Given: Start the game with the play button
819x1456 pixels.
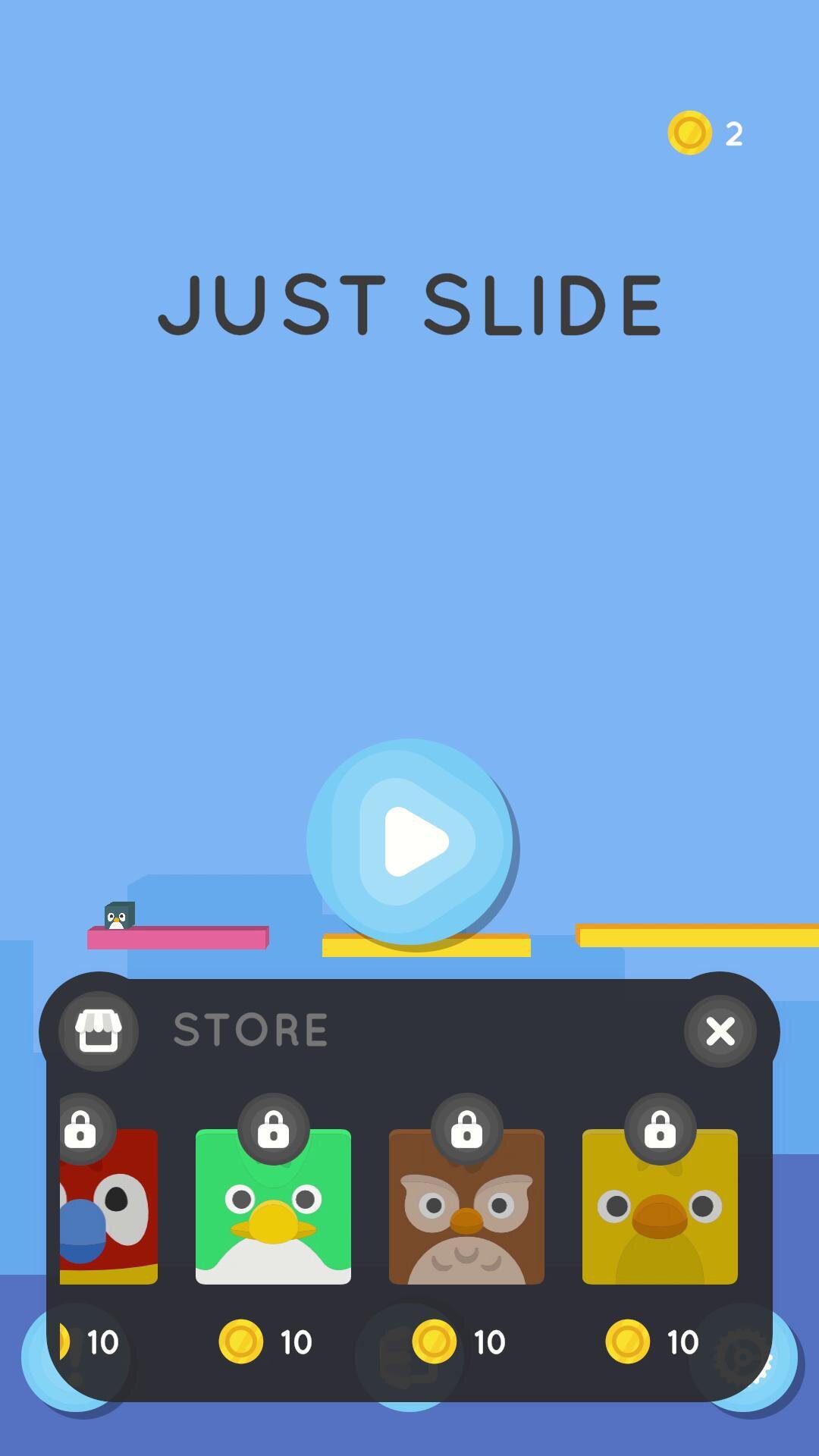Looking at the screenshot, I should click(x=410, y=843).
